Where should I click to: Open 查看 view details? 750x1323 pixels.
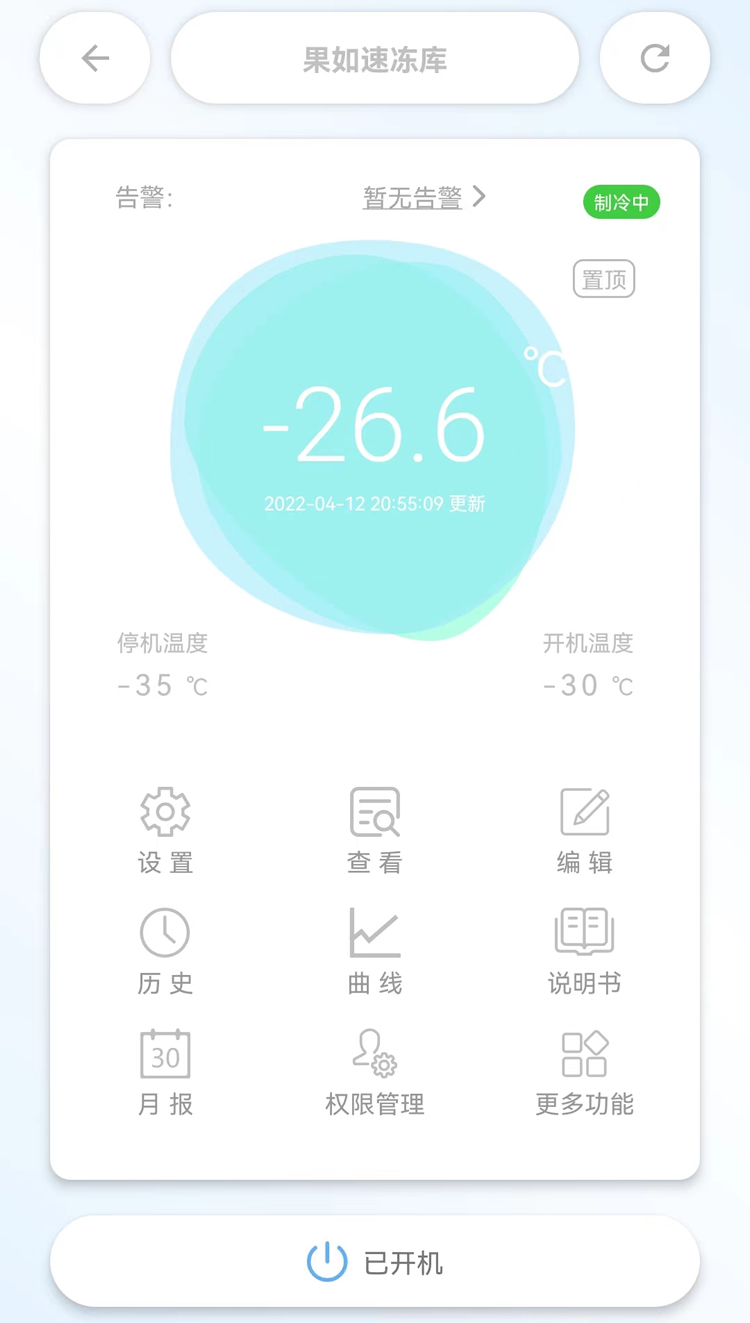[375, 830]
